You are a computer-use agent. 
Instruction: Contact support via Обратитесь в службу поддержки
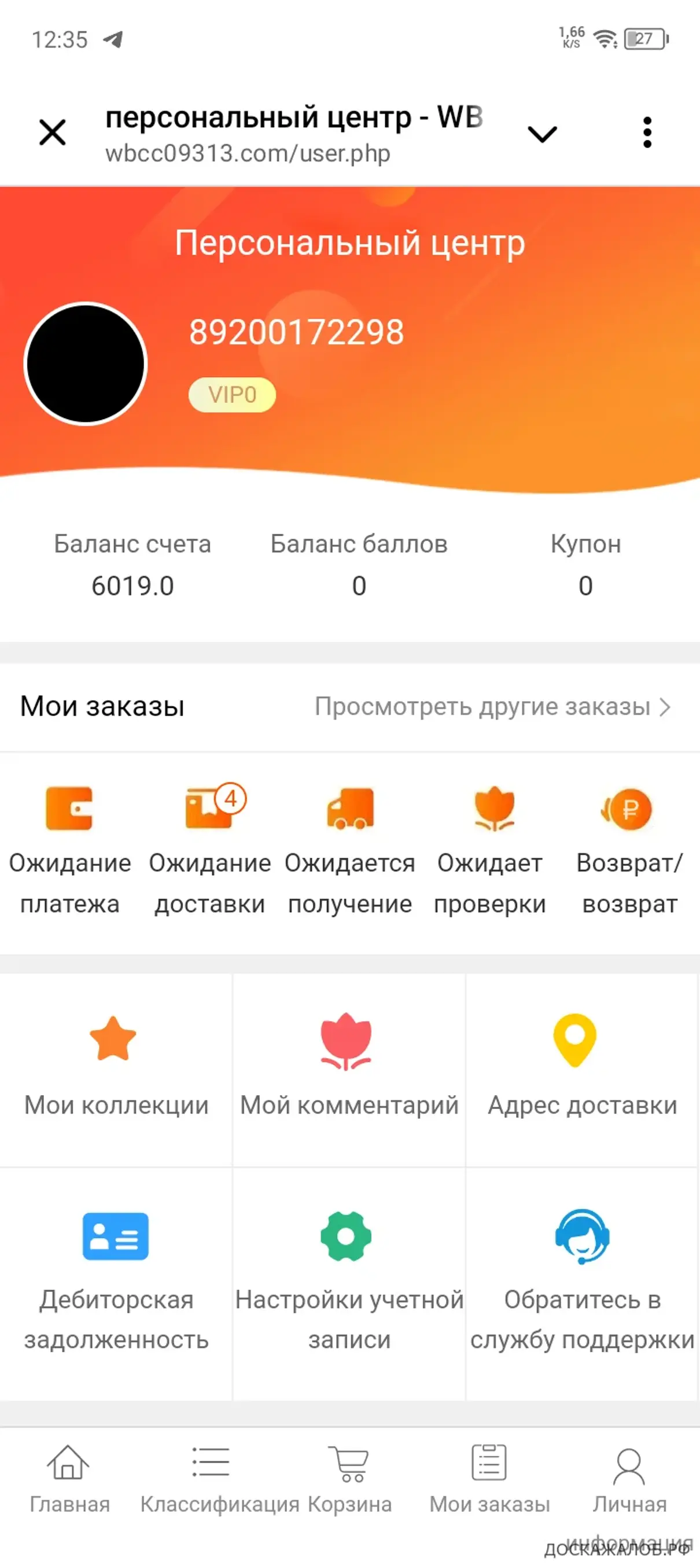coord(582,1283)
